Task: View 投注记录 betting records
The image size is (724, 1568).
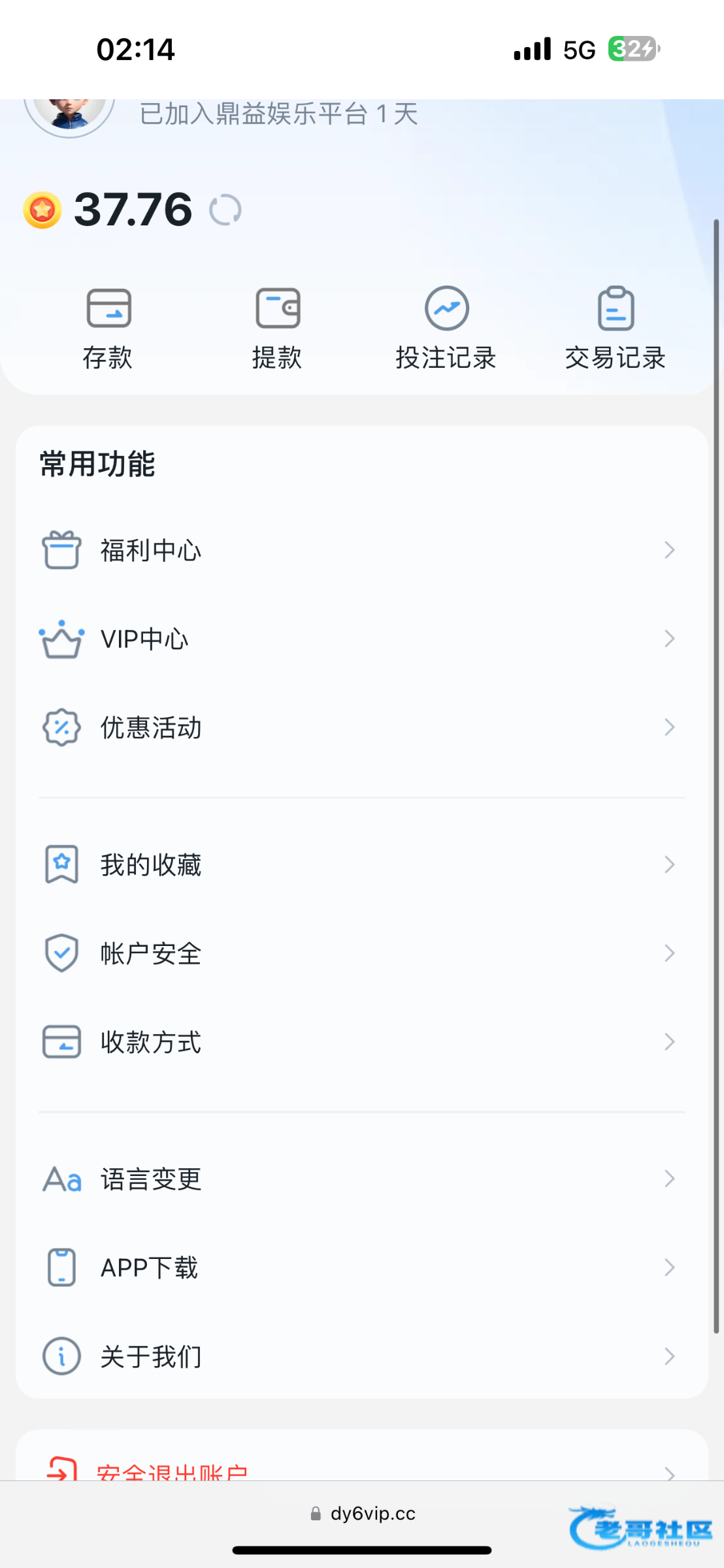Action: [446, 329]
